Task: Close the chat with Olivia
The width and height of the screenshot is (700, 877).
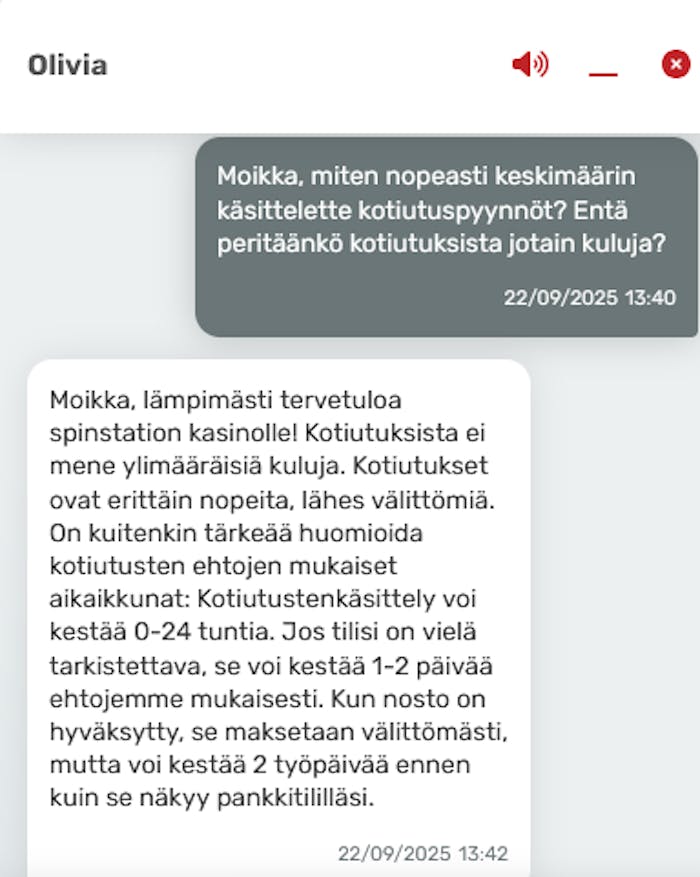Action: (x=676, y=65)
